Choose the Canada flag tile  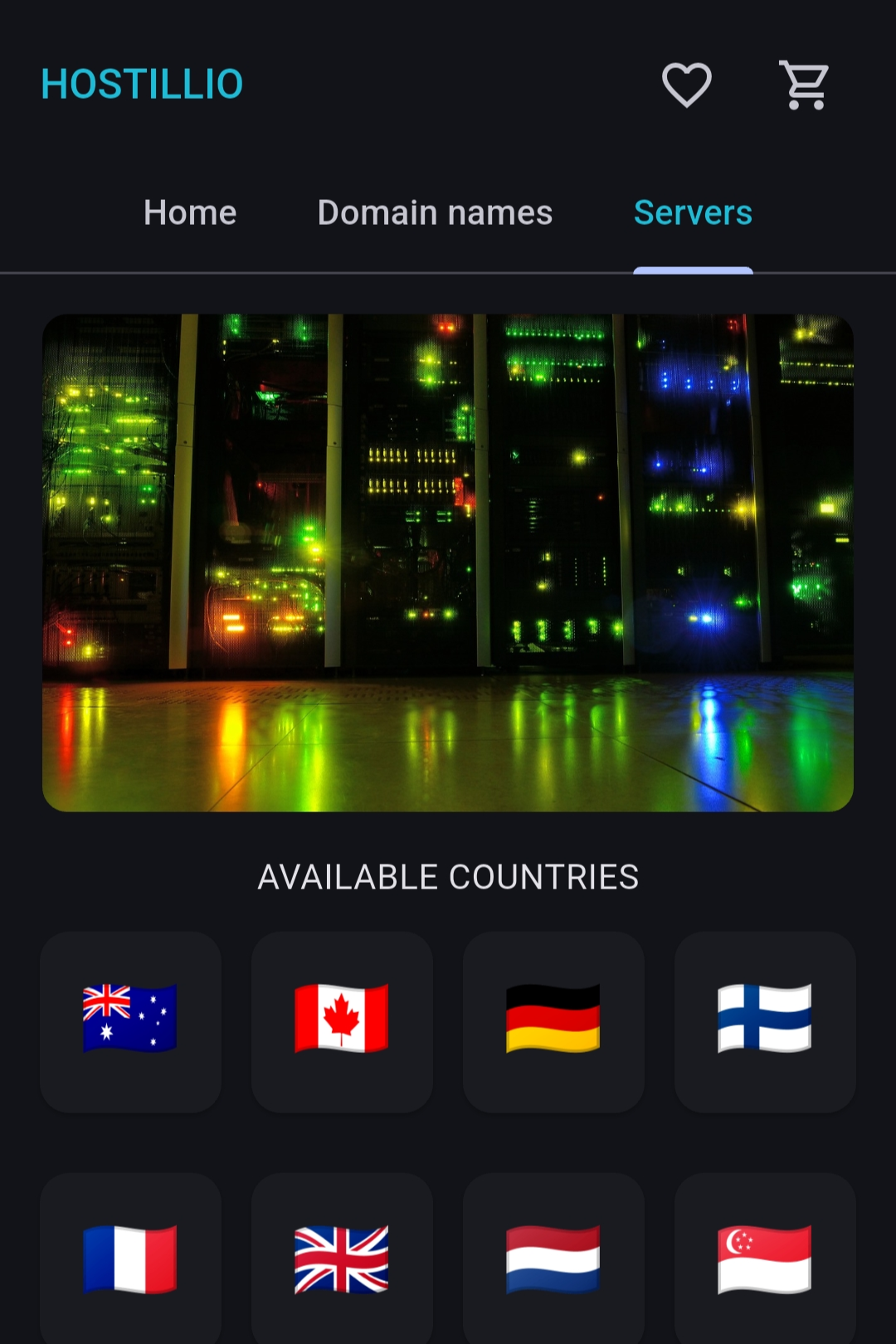(x=342, y=1020)
